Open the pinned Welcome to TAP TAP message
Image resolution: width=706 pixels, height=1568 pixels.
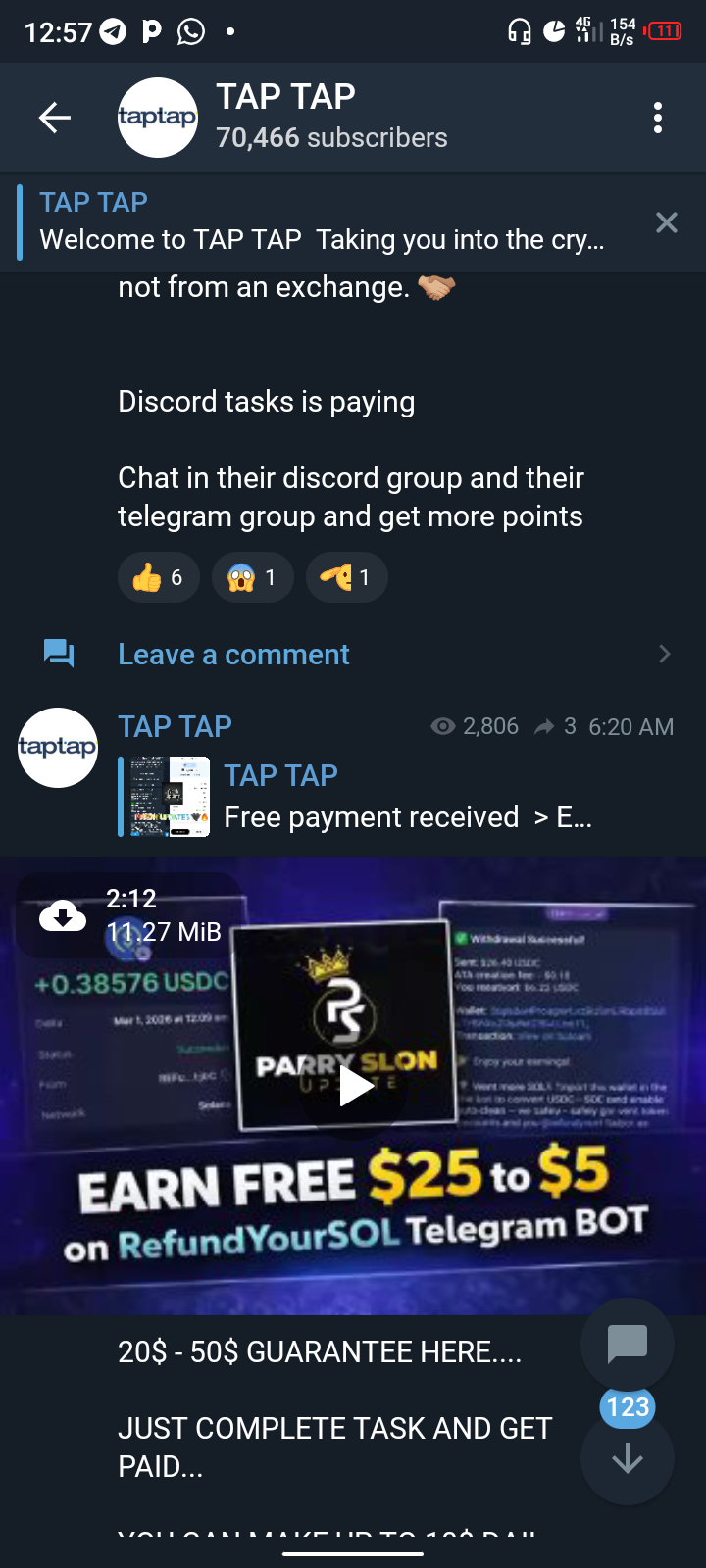click(x=324, y=222)
